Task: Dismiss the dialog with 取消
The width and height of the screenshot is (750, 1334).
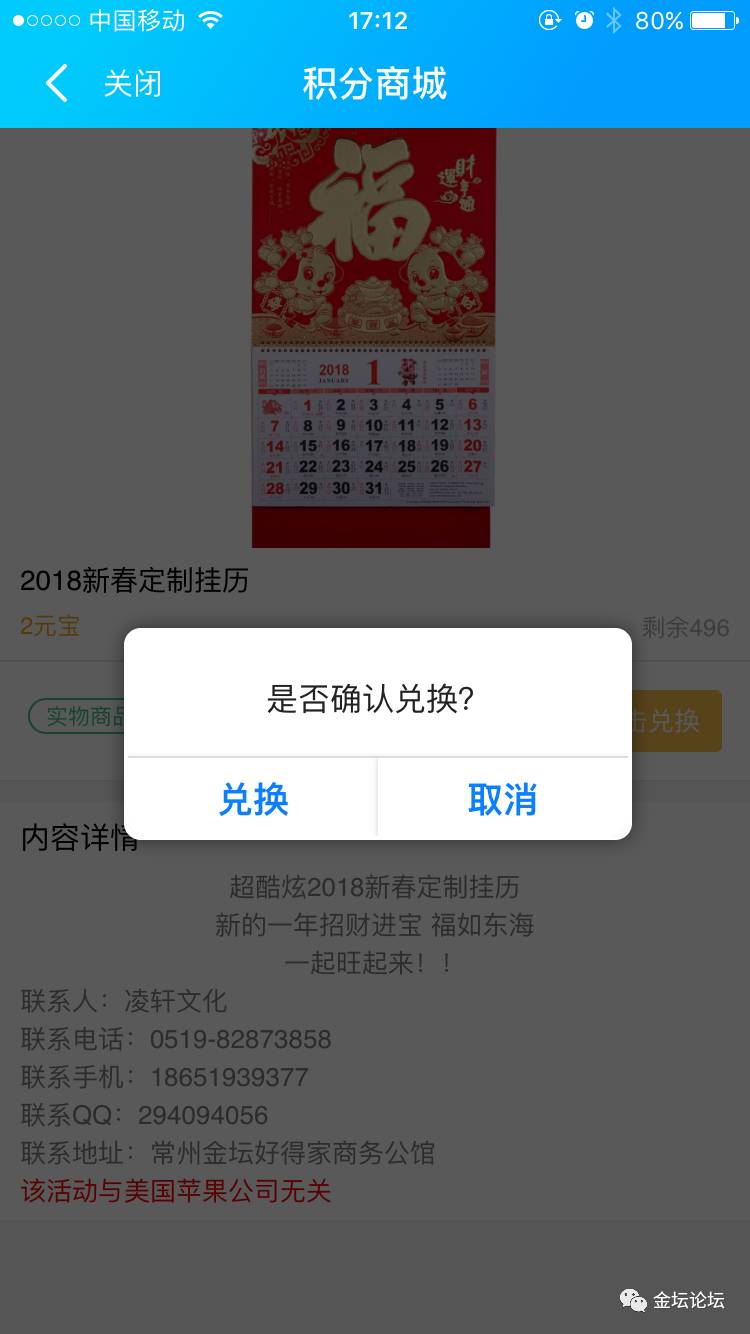Action: click(x=503, y=799)
